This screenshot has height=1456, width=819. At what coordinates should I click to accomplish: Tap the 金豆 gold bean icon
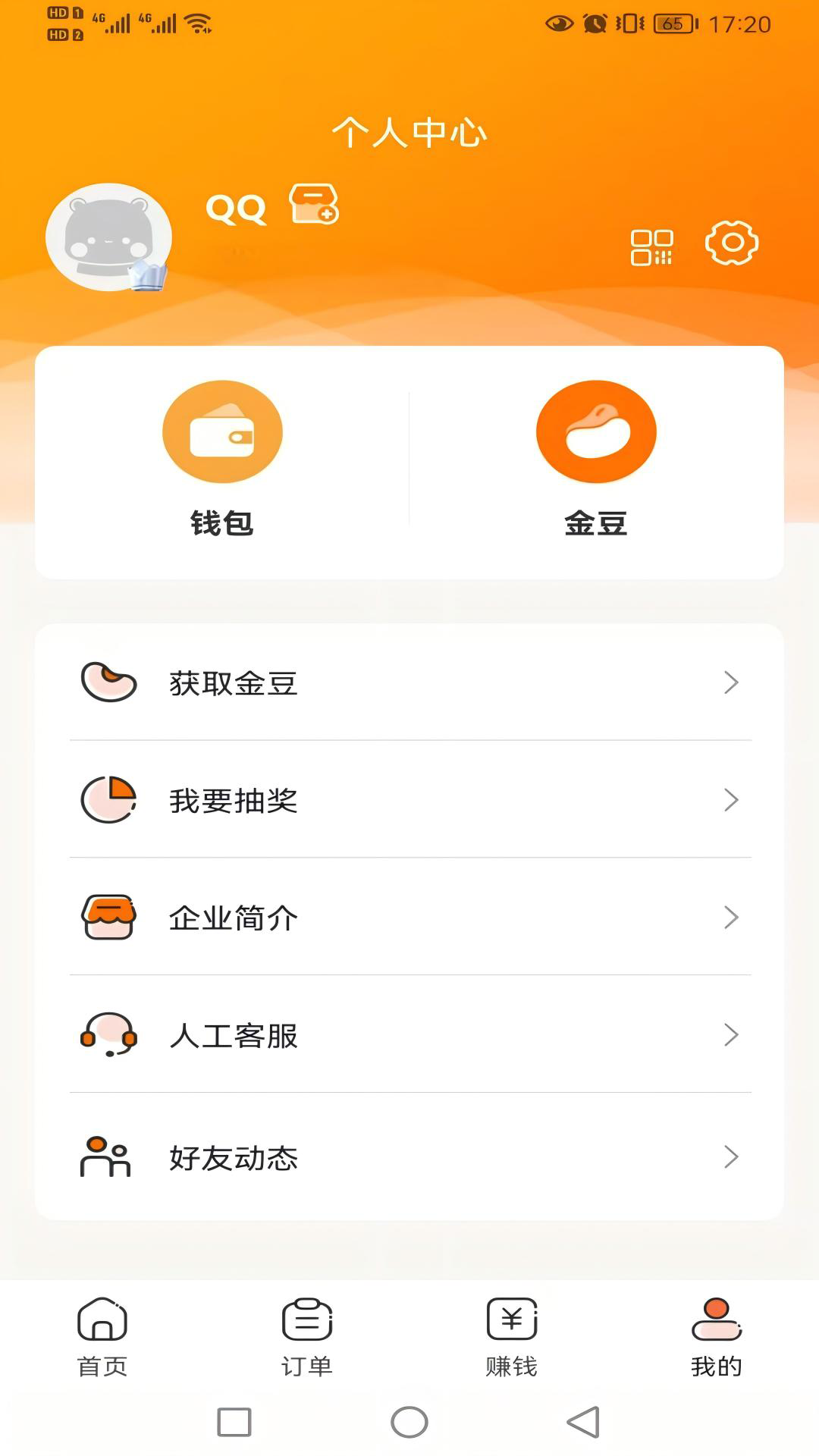click(x=596, y=431)
